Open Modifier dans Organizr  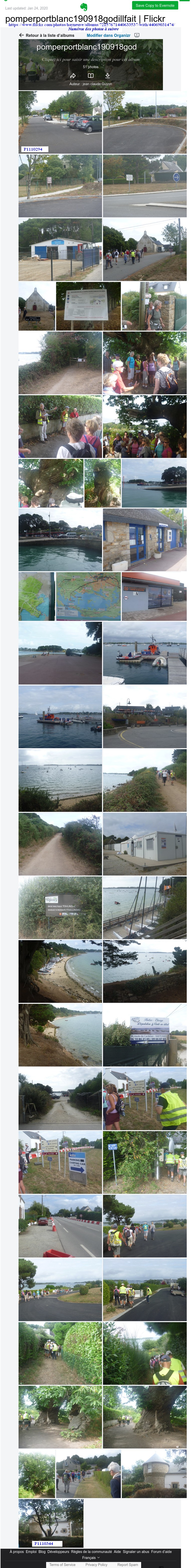click(108, 35)
